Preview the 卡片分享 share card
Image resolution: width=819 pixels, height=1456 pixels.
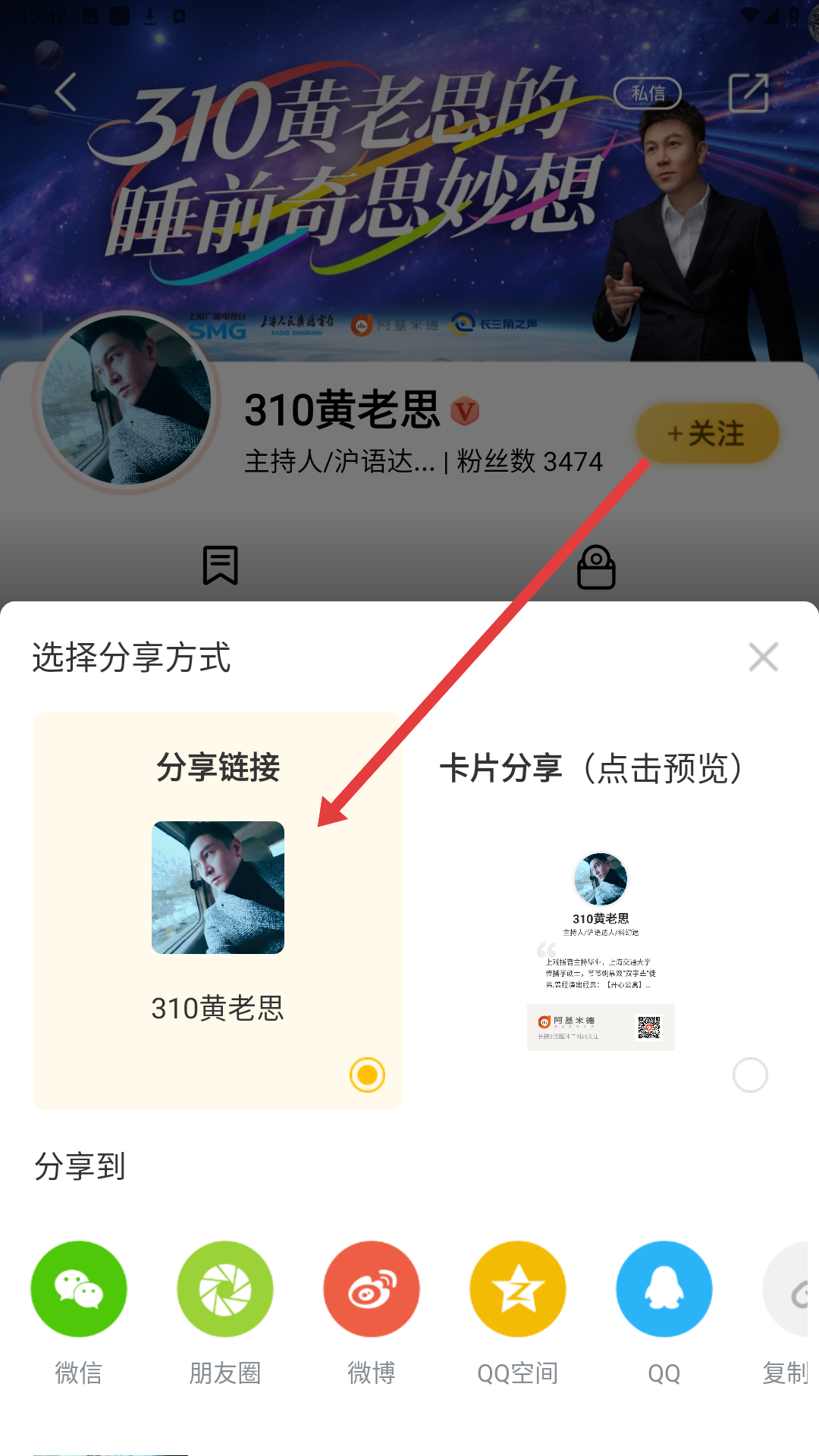pos(600,951)
